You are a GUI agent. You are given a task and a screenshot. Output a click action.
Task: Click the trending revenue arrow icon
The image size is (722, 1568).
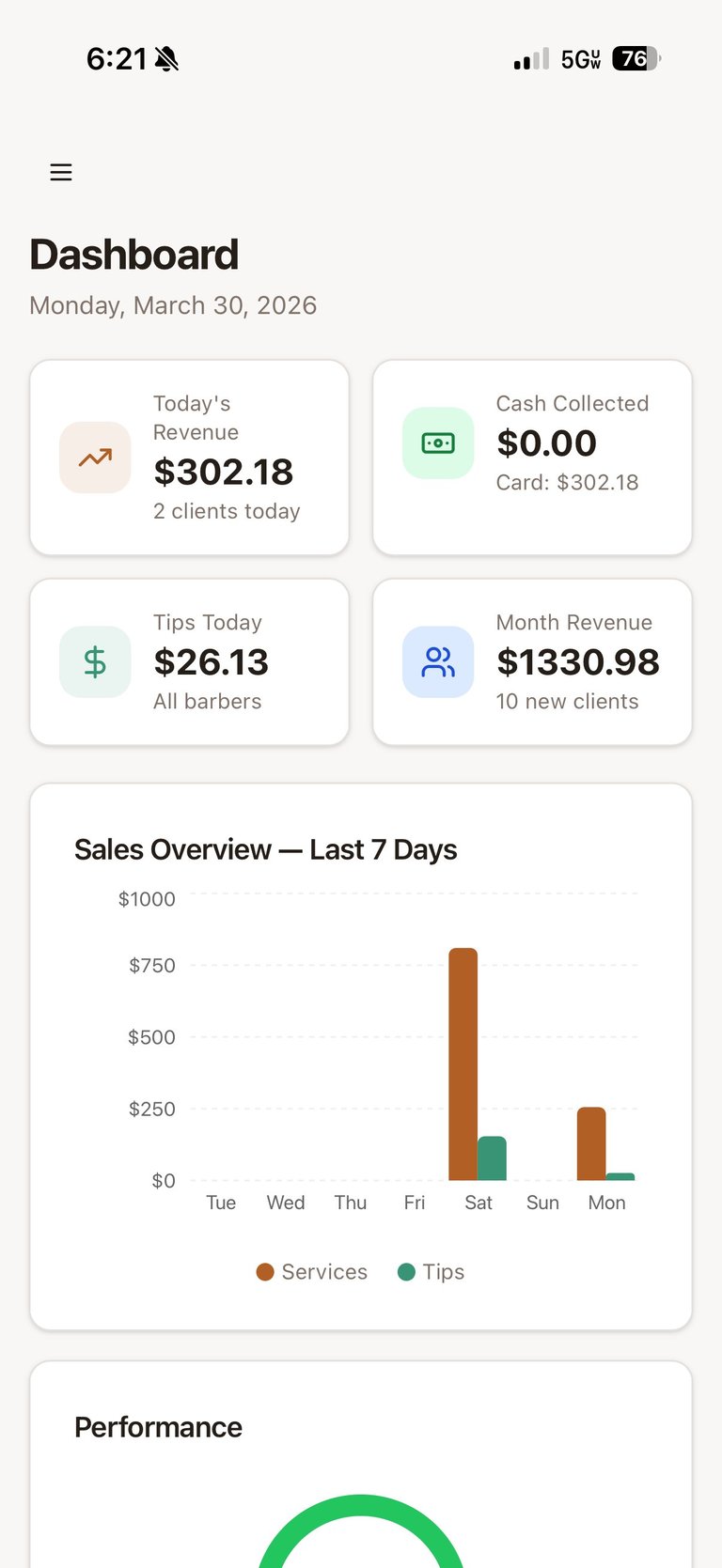[x=95, y=458]
